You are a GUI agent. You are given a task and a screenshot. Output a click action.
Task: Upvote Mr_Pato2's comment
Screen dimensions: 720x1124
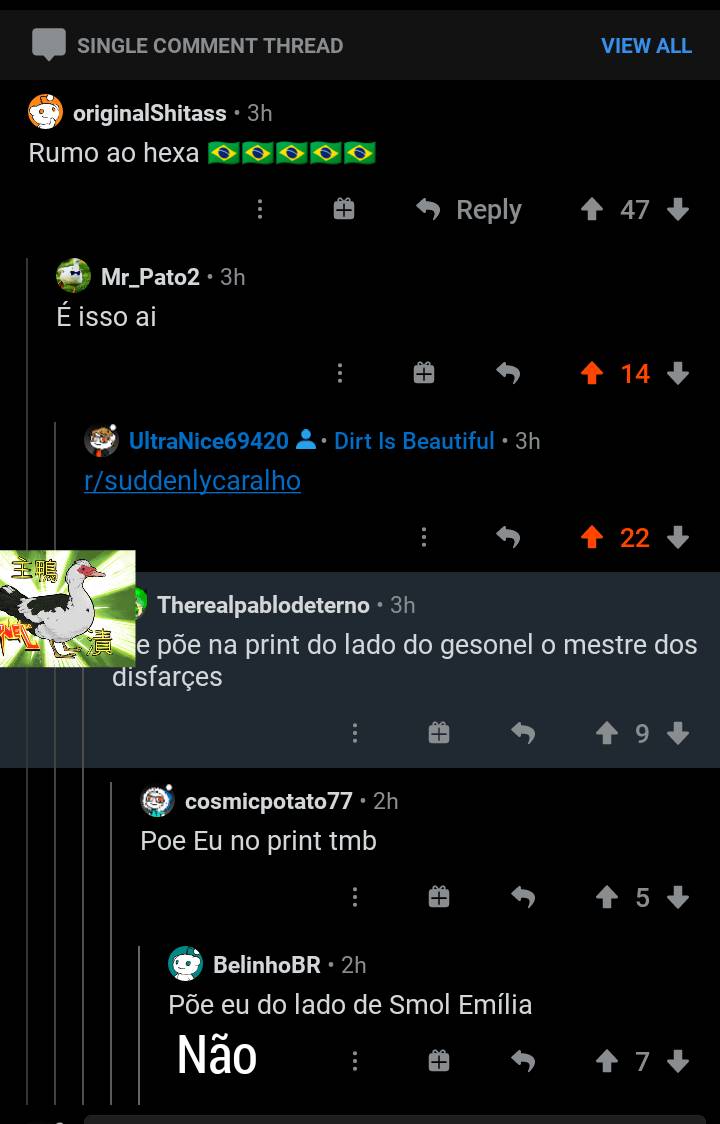[591, 371]
